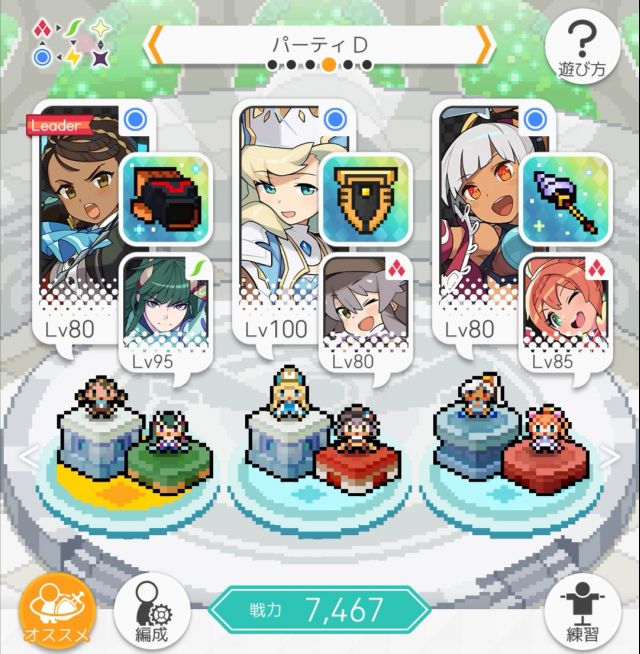Image resolution: width=640 pixels, height=654 pixels.
Task: Go to the previous party using the left arrow
Action: tap(155, 44)
